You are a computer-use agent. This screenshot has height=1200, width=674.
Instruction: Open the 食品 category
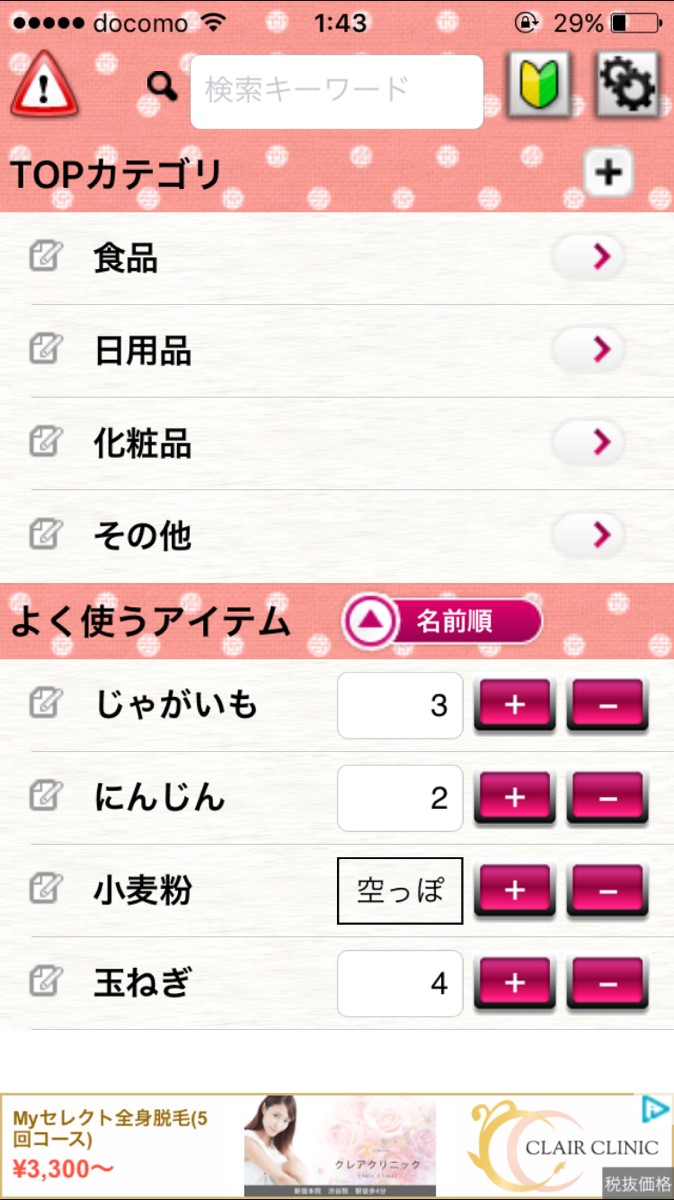pos(589,258)
